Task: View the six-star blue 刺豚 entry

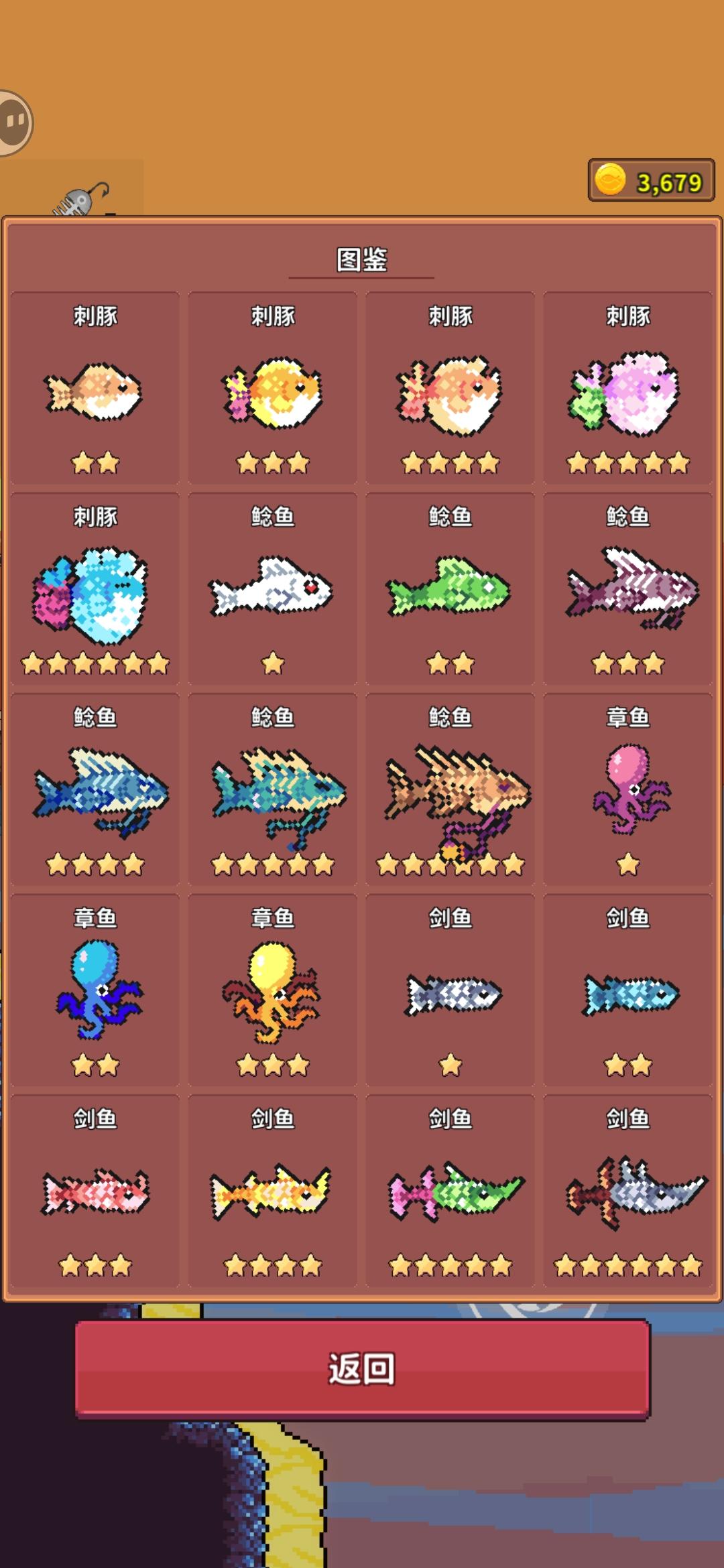Action: (x=95, y=589)
